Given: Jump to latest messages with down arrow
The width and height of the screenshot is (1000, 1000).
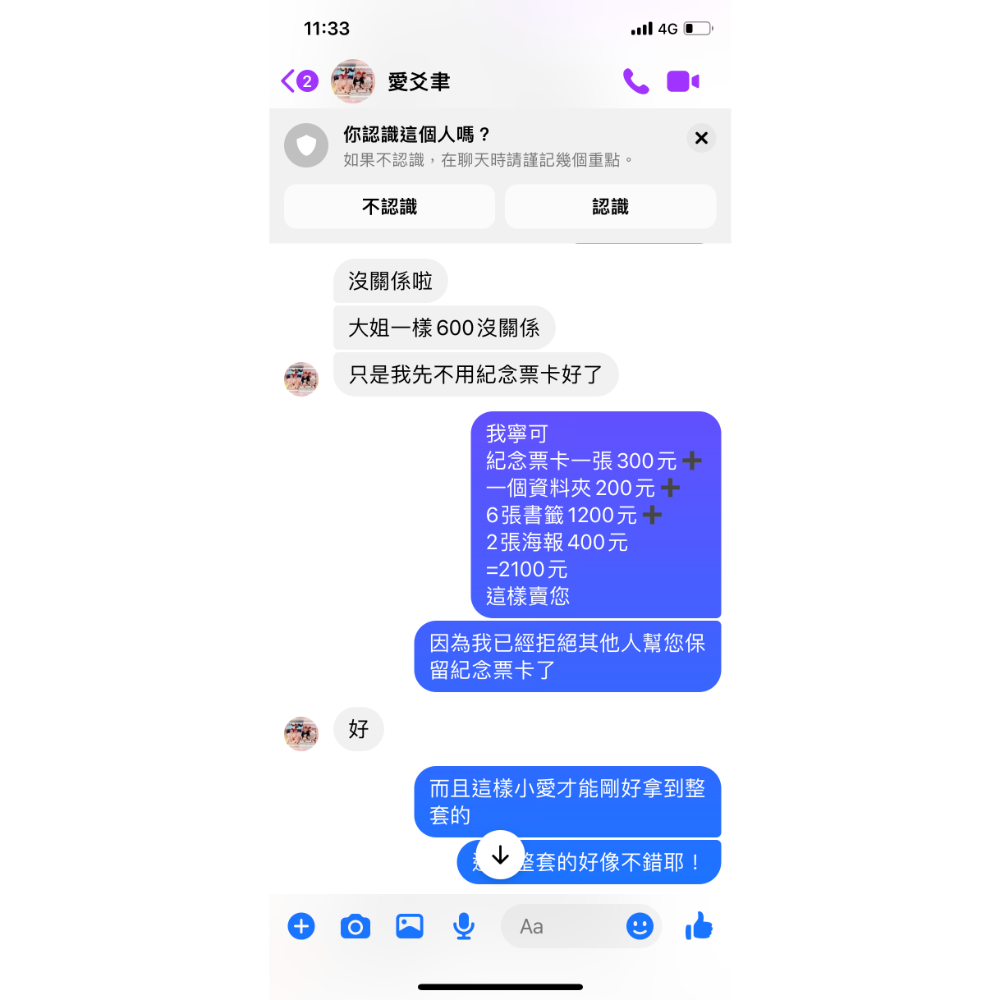Looking at the screenshot, I should 500,855.
